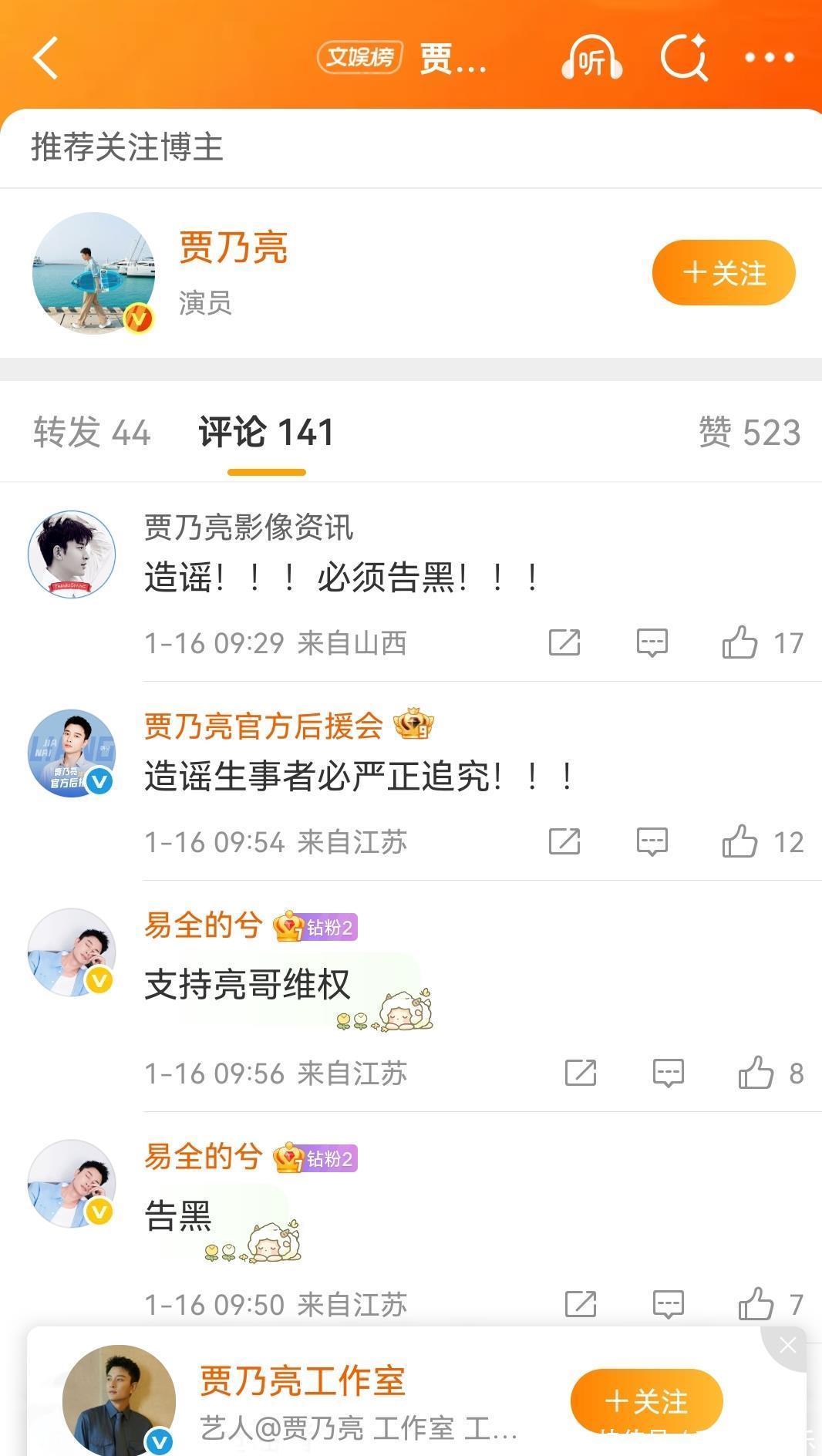Open the search icon in header
Image resolution: width=822 pixels, height=1456 pixels.
pos(684,57)
